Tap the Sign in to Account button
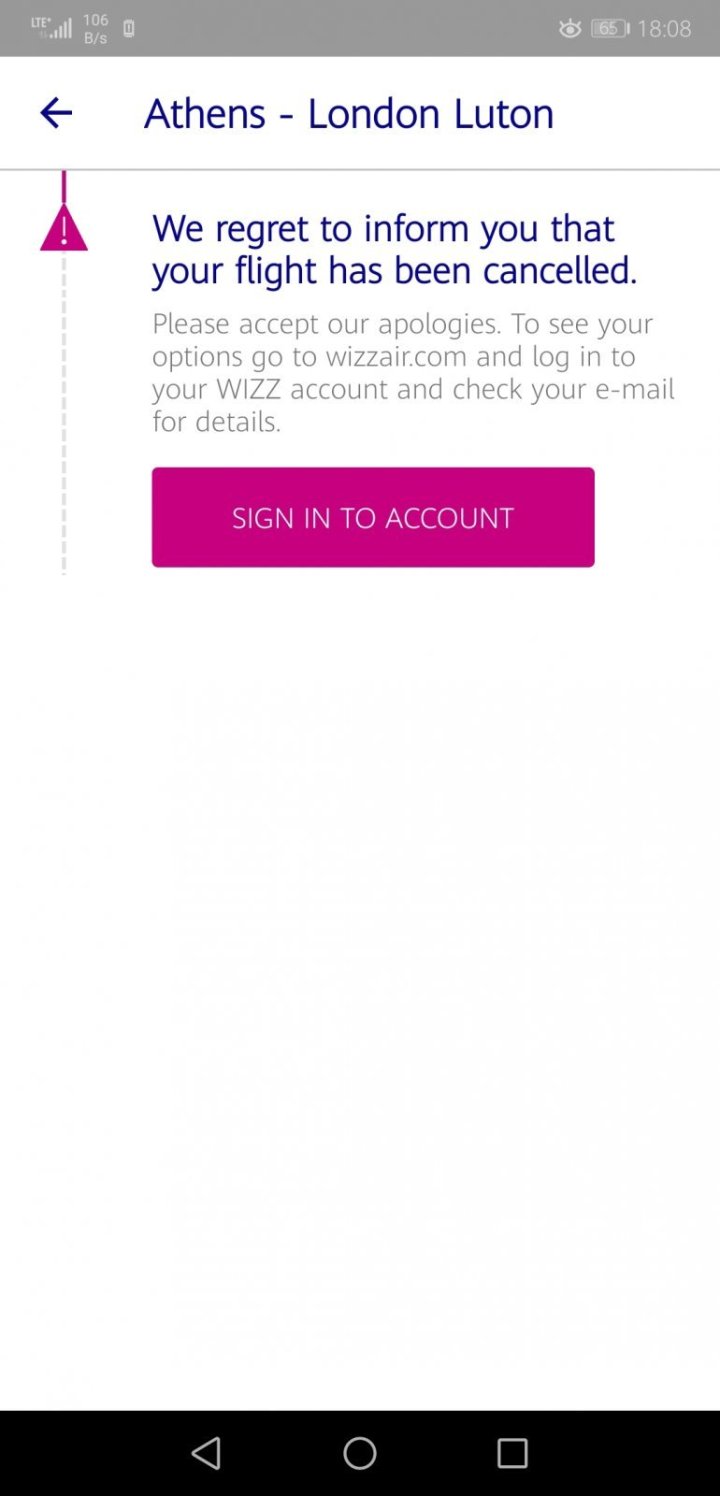 373,517
